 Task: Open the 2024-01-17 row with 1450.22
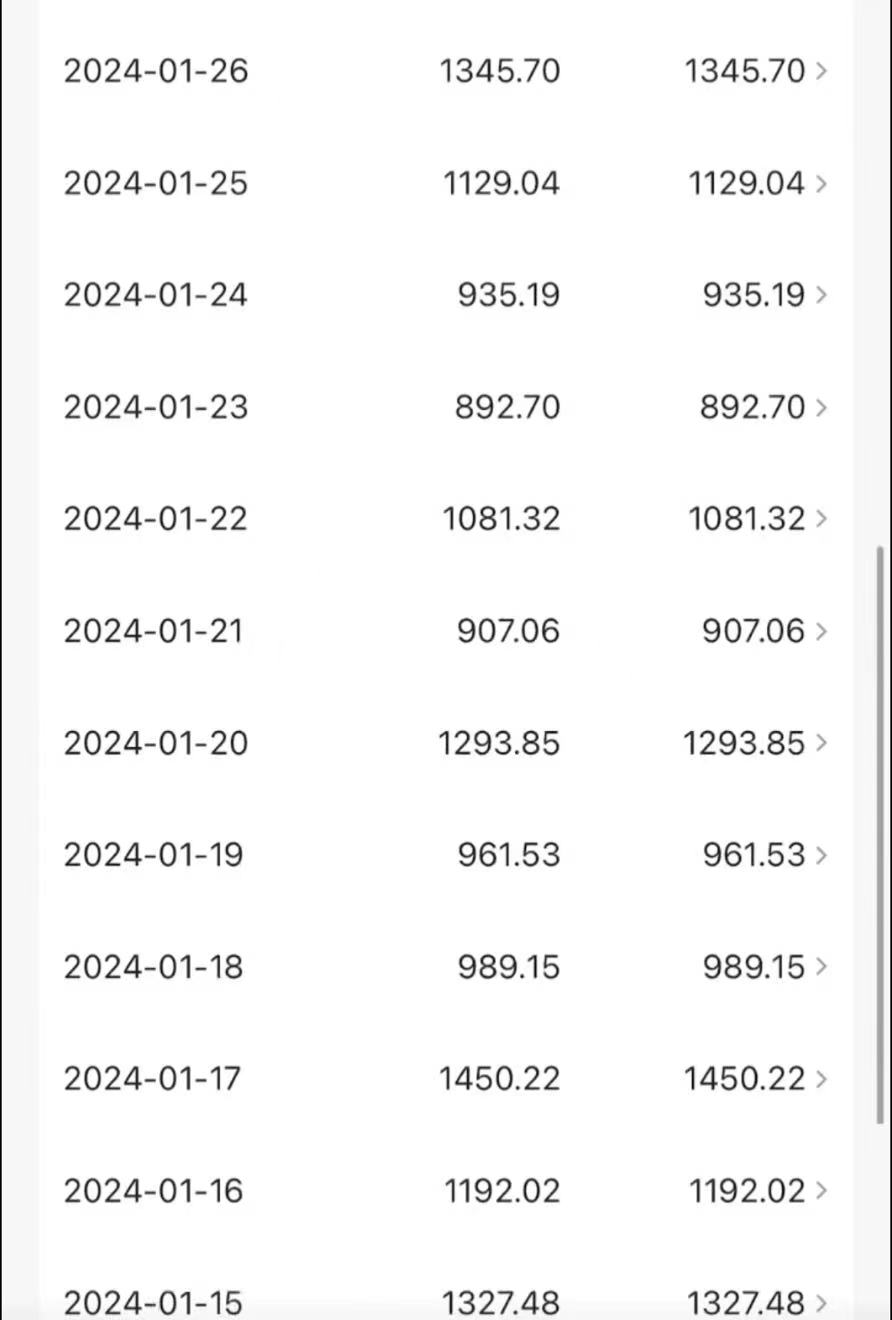click(x=446, y=1079)
